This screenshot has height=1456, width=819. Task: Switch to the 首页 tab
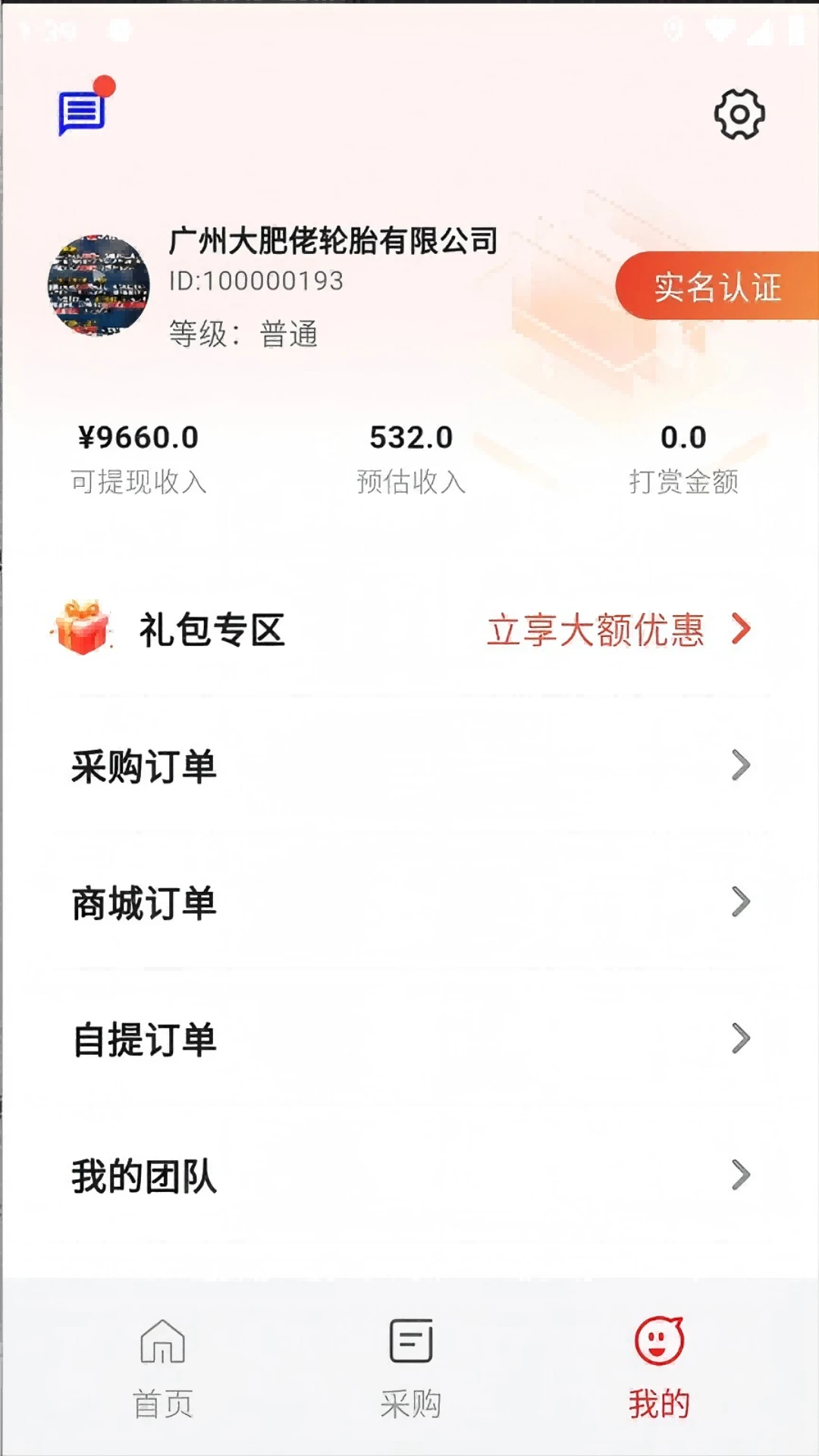click(163, 1374)
